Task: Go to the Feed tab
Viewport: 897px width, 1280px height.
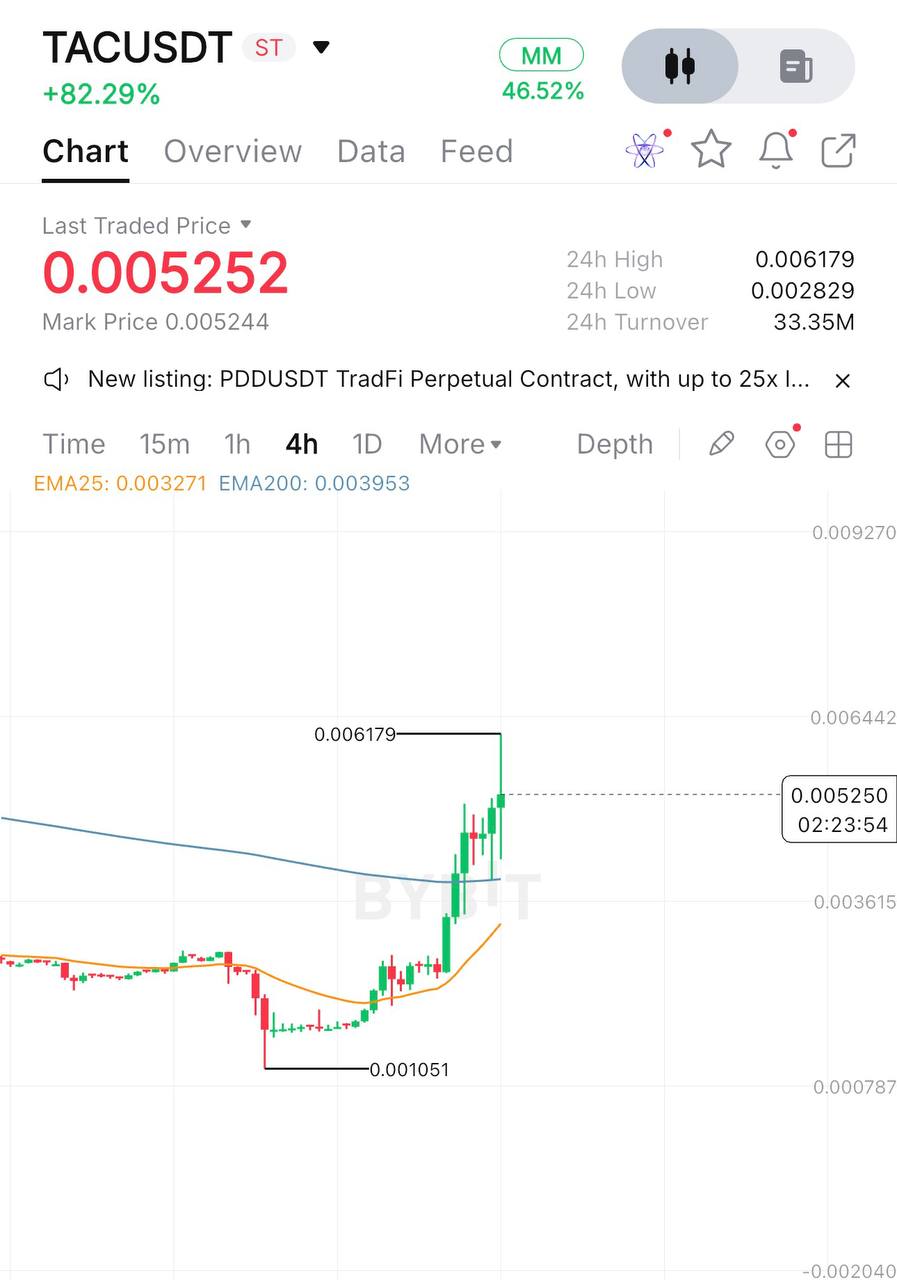Action: pyautogui.click(x=476, y=152)
